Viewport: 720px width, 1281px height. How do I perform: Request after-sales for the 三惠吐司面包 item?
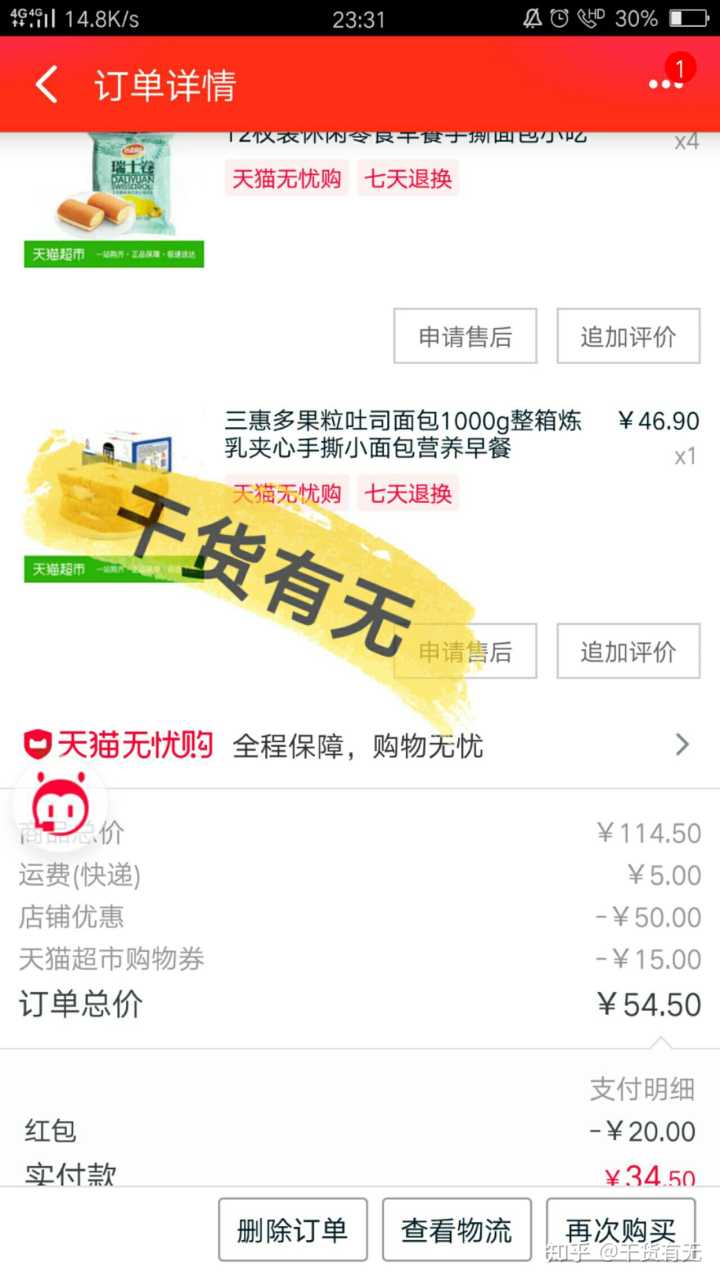coord(465,652)
